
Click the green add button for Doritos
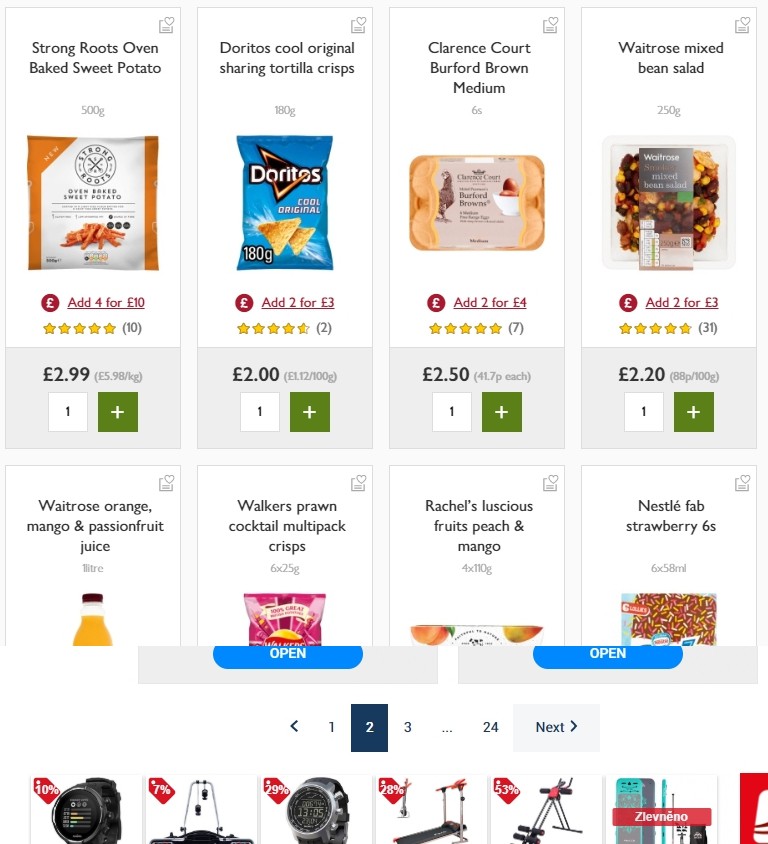310,411
